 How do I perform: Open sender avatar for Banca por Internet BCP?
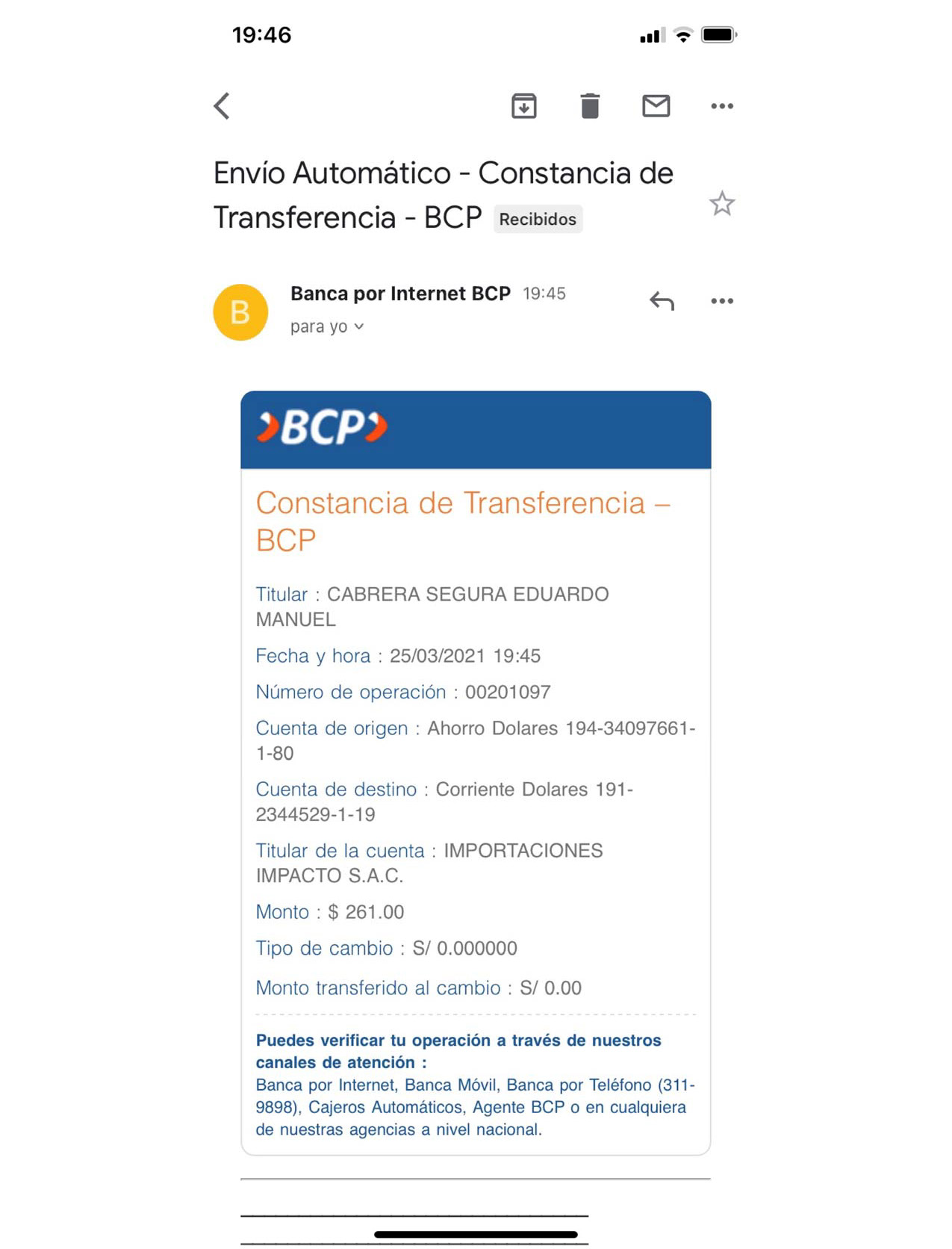tap(240, 312)
